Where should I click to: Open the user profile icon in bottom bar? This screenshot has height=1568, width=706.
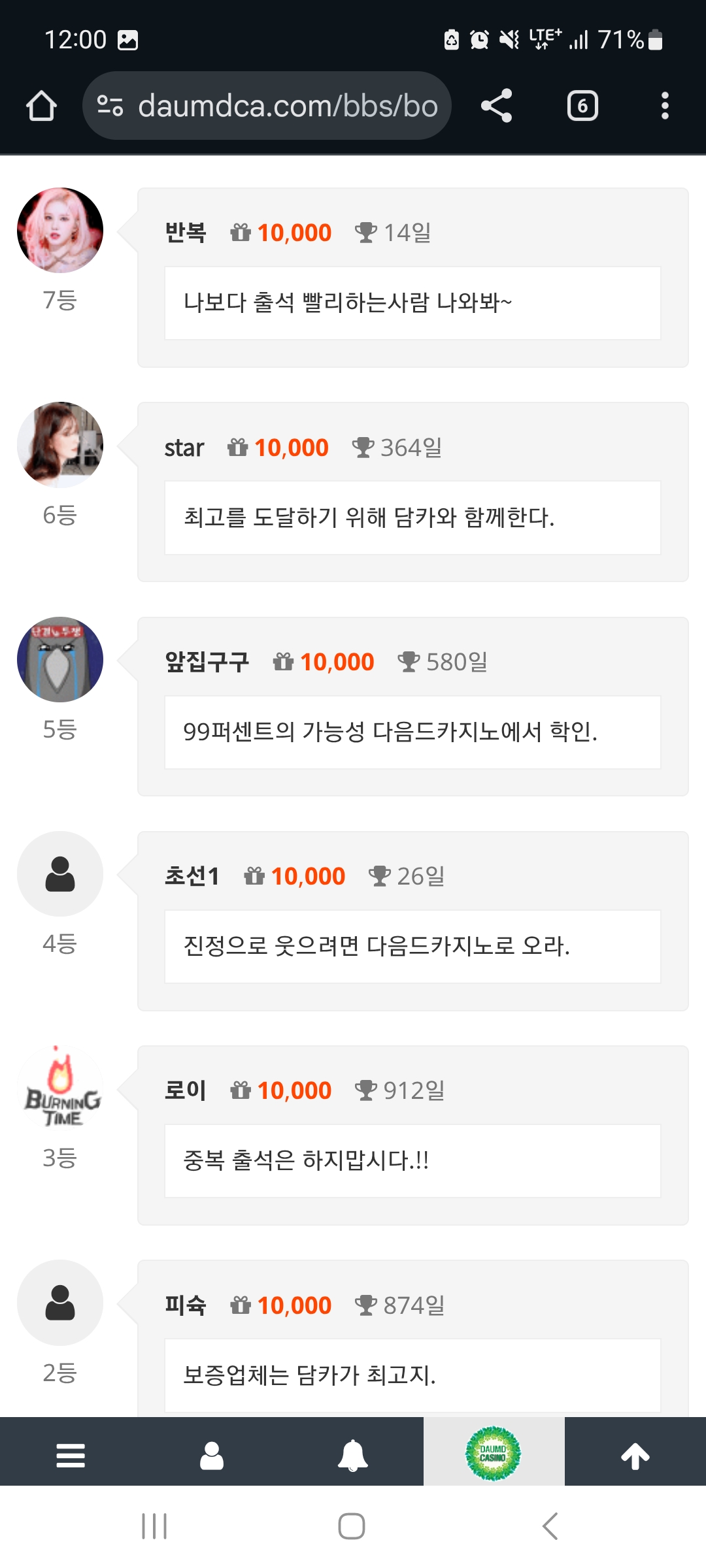pyautogui.click(x=212, y=1456)
